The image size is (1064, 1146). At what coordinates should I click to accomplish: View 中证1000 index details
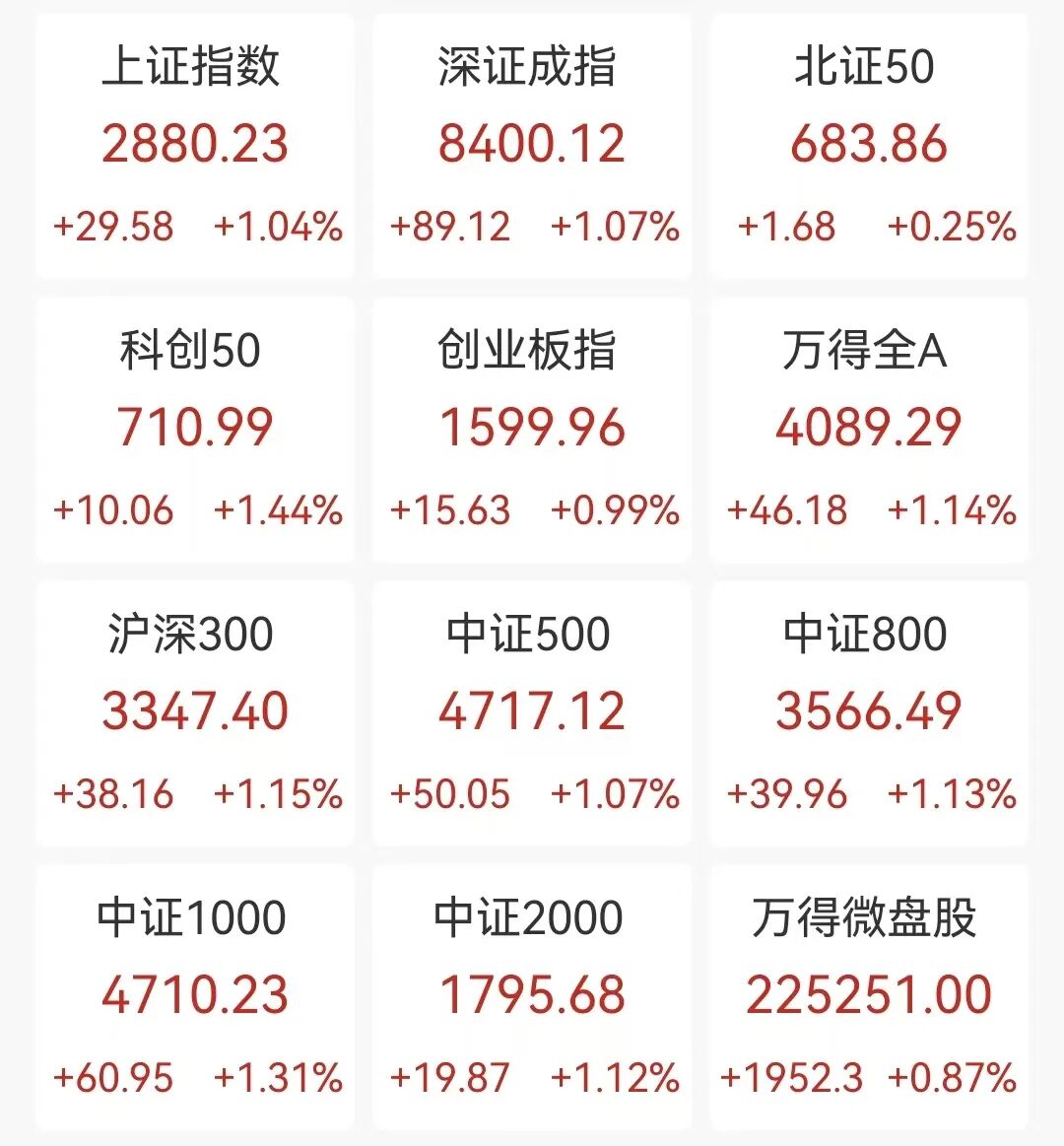[195, 997]
